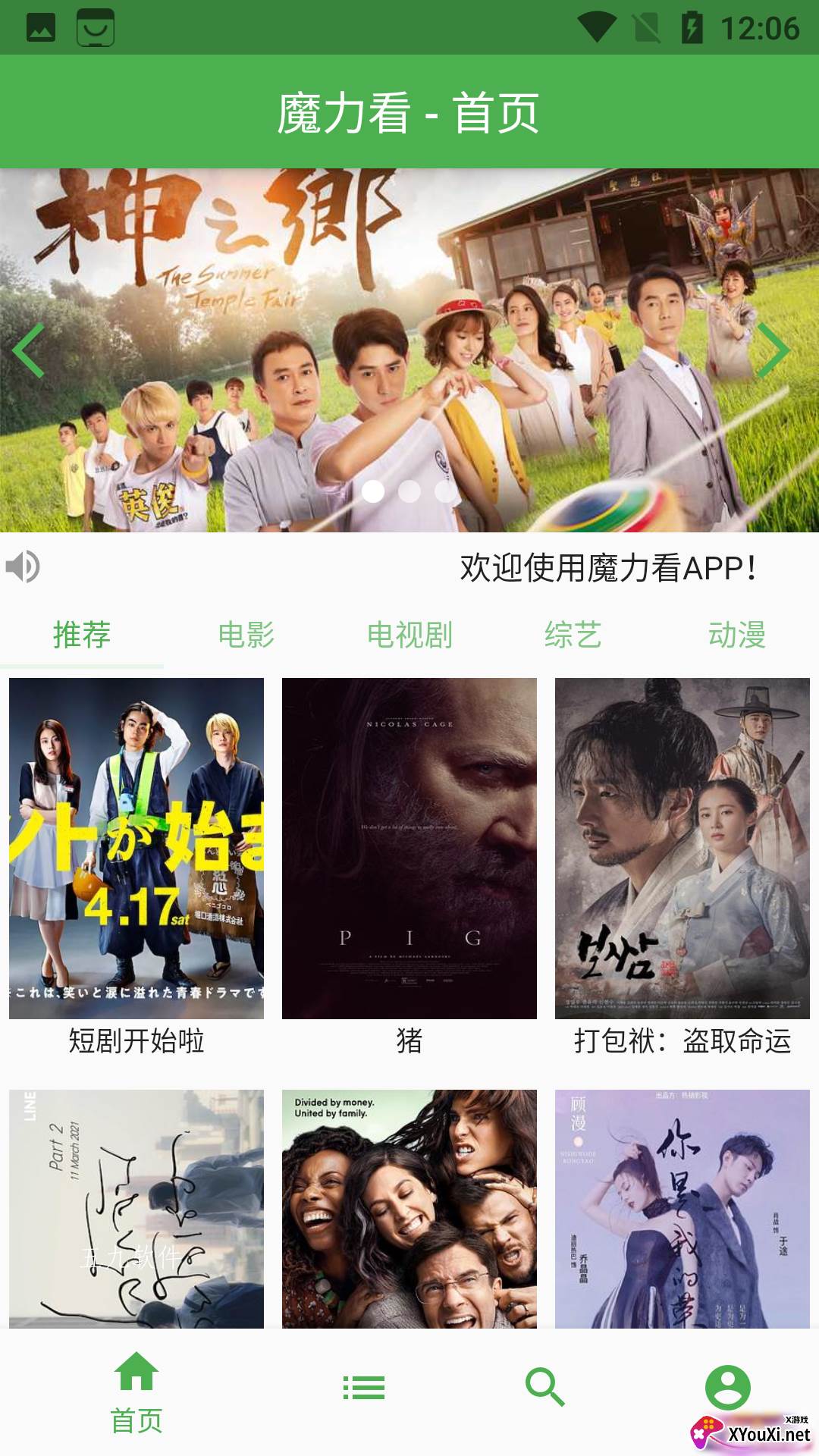The height and width of the screenshot is (1456, 819).
Task: Open the 神之鄉 banner poster
Action: [409, 303]
